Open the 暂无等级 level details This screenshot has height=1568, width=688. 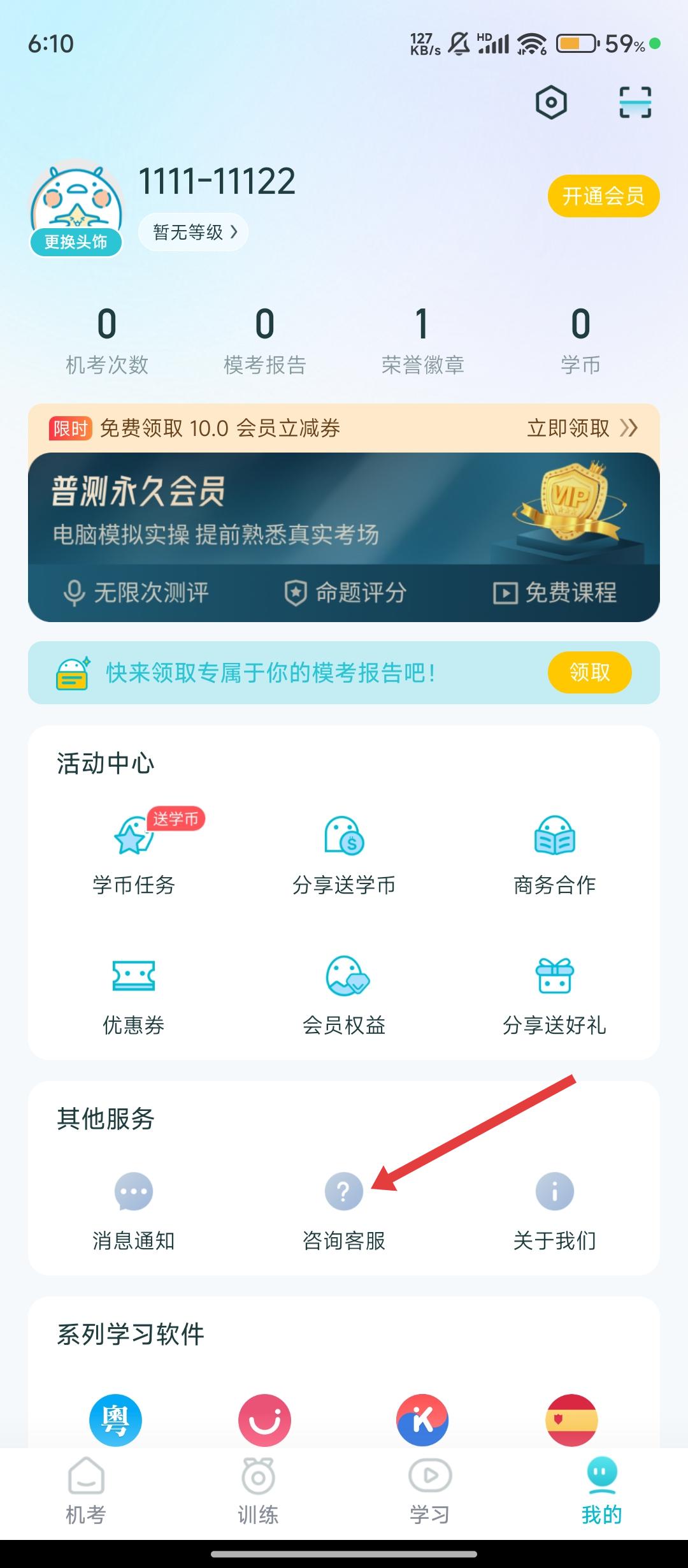[x=194, y=232]
